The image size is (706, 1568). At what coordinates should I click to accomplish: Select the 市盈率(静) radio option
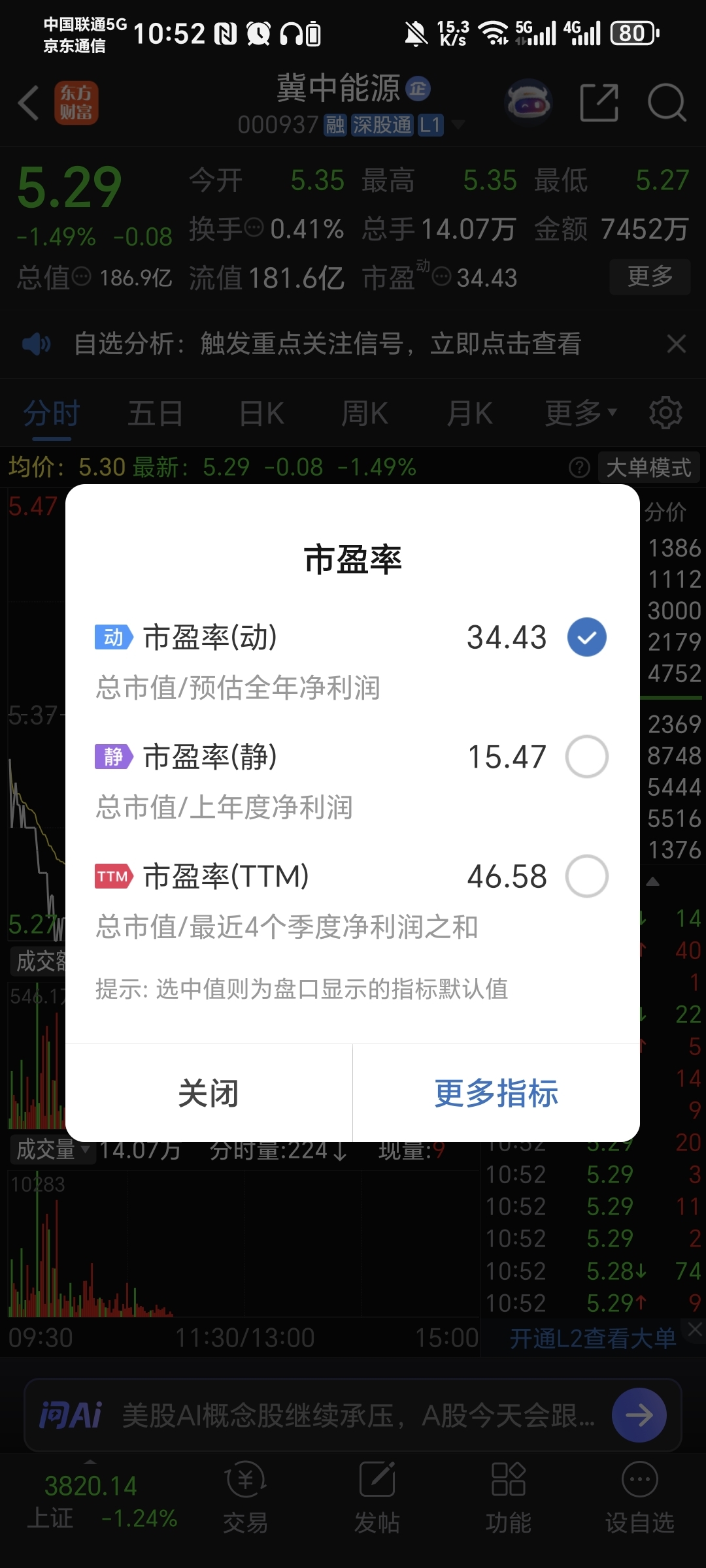pos(586,757)
